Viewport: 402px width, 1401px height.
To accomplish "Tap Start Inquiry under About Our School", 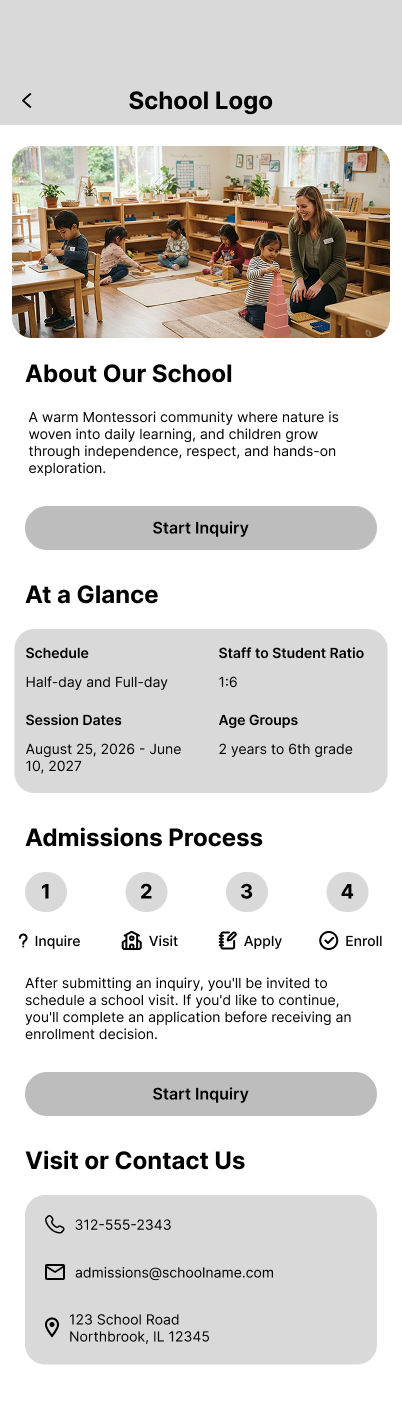I will [201, 528].
